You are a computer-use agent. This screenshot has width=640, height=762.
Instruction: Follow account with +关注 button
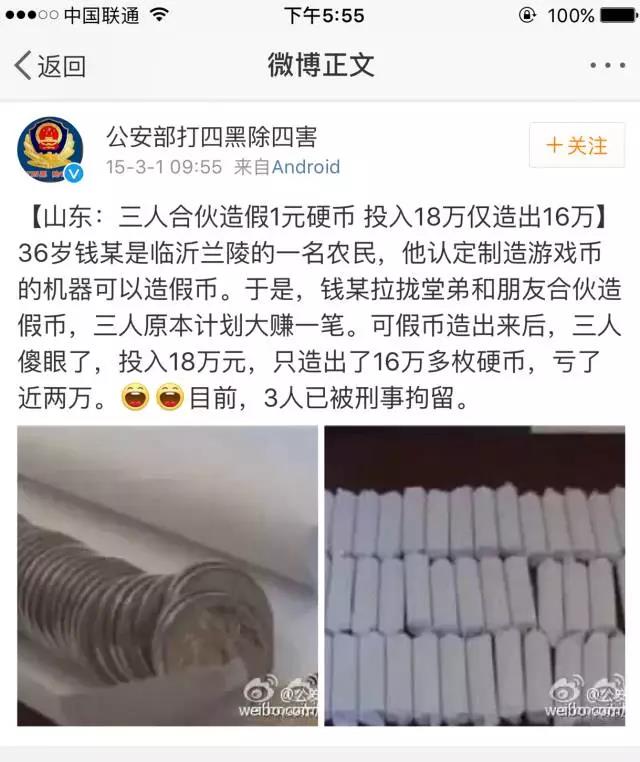click(576, 145)
